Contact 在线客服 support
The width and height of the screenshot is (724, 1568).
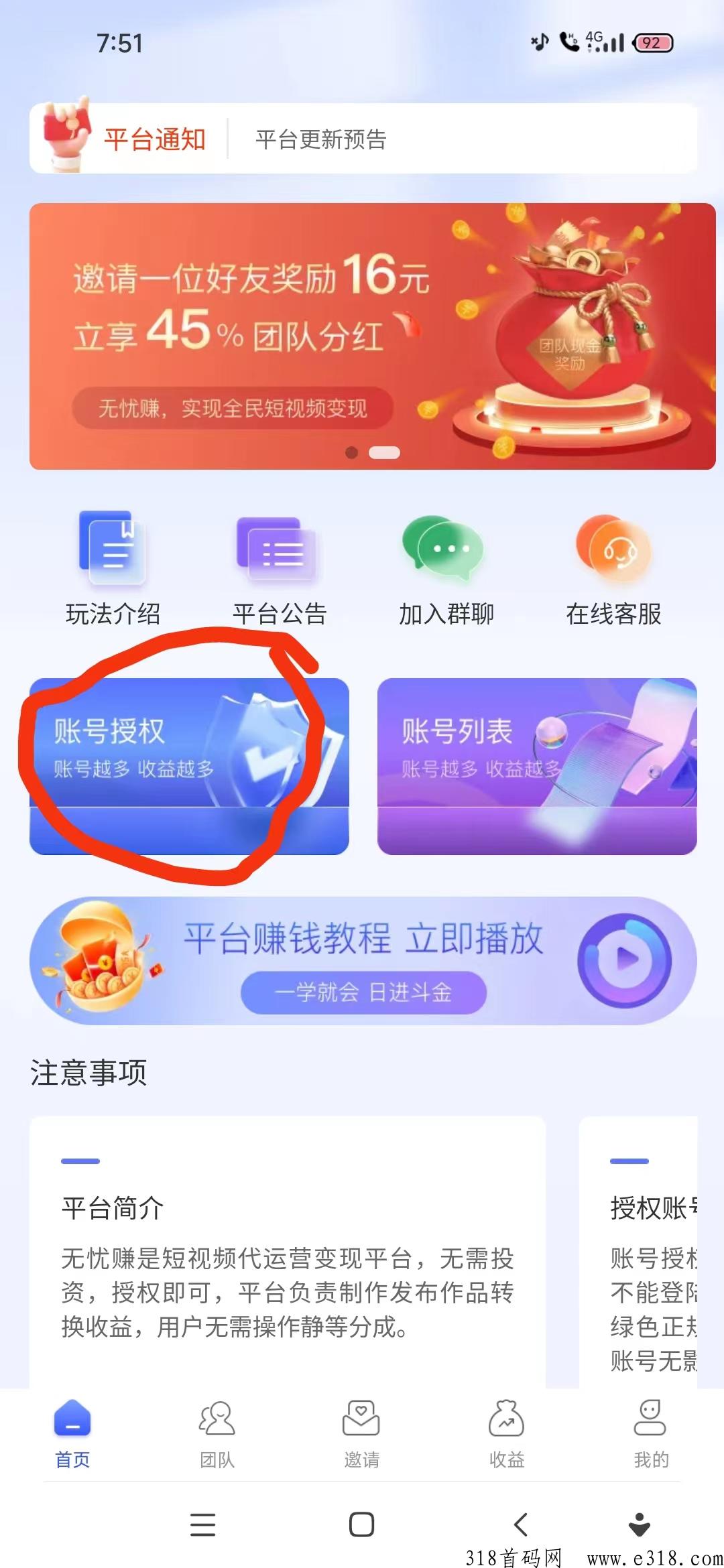click(x=613, y=569)
